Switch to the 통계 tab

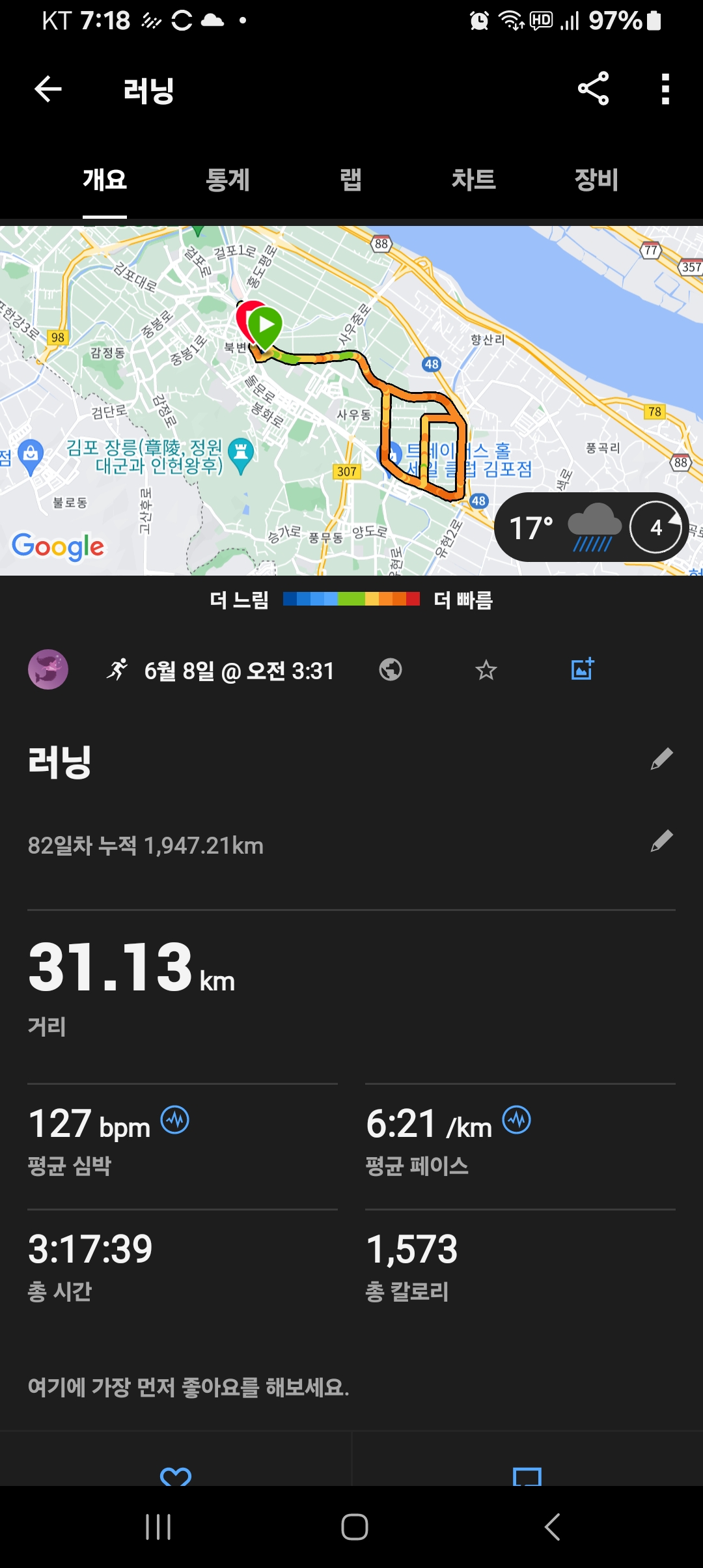coord(228,180)
